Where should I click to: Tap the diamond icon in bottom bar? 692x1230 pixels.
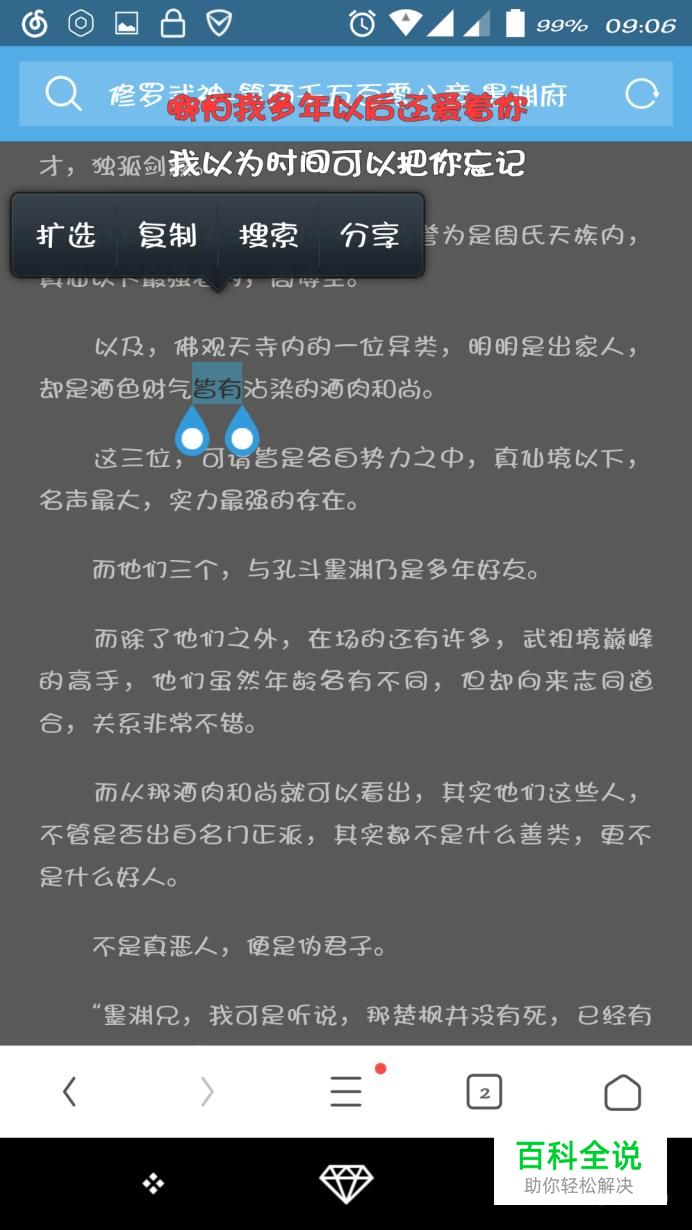(x=346, y=1184)
